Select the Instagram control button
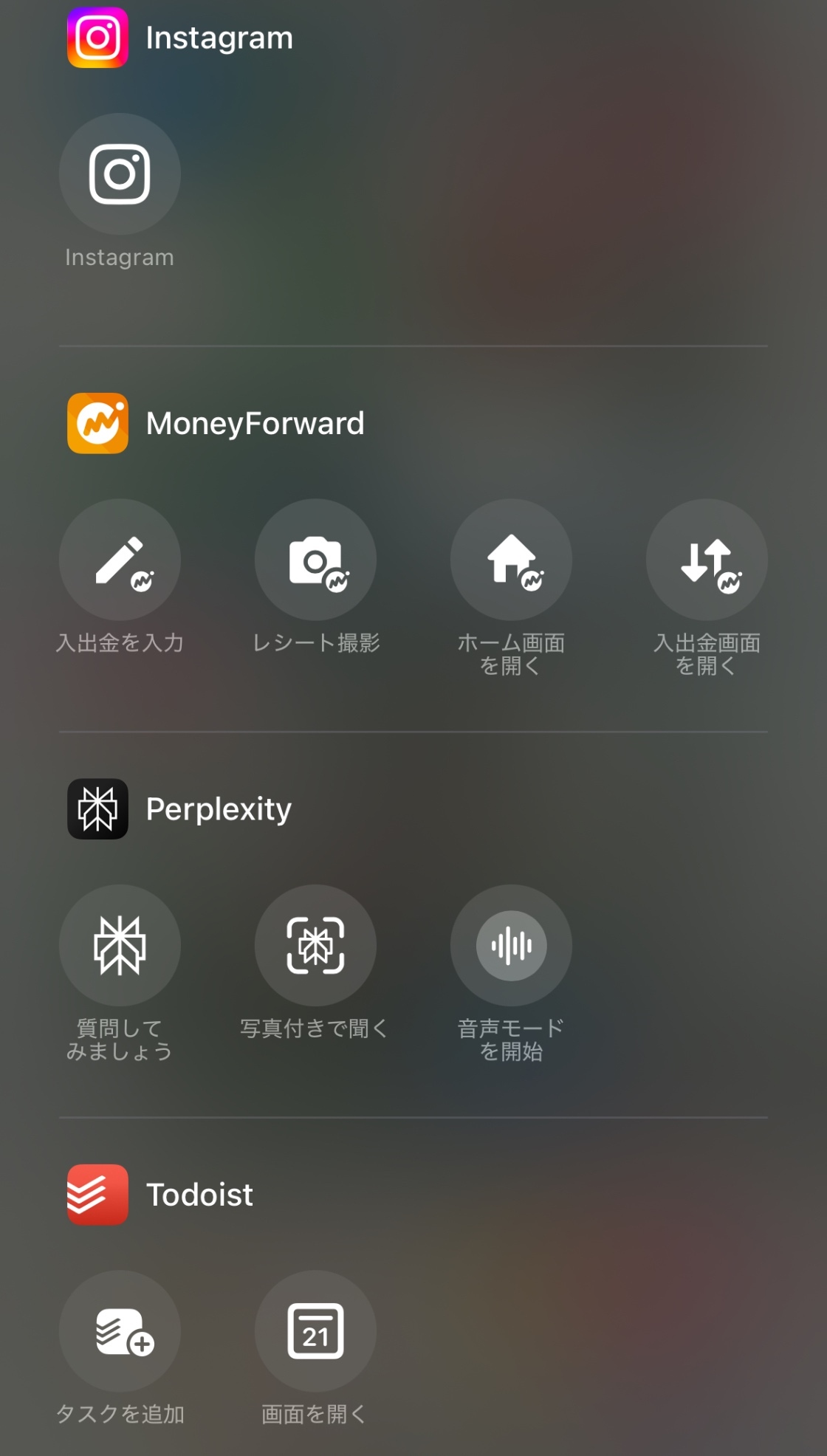The image size is (827, 1456). coord(120,174)
